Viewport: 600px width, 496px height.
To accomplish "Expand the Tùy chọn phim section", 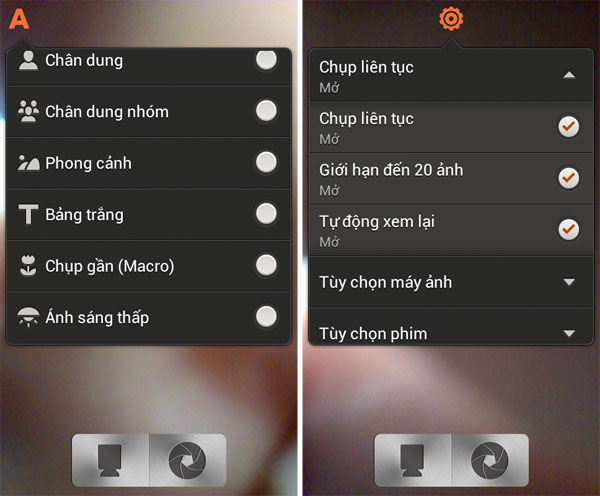I will (568, 333).
